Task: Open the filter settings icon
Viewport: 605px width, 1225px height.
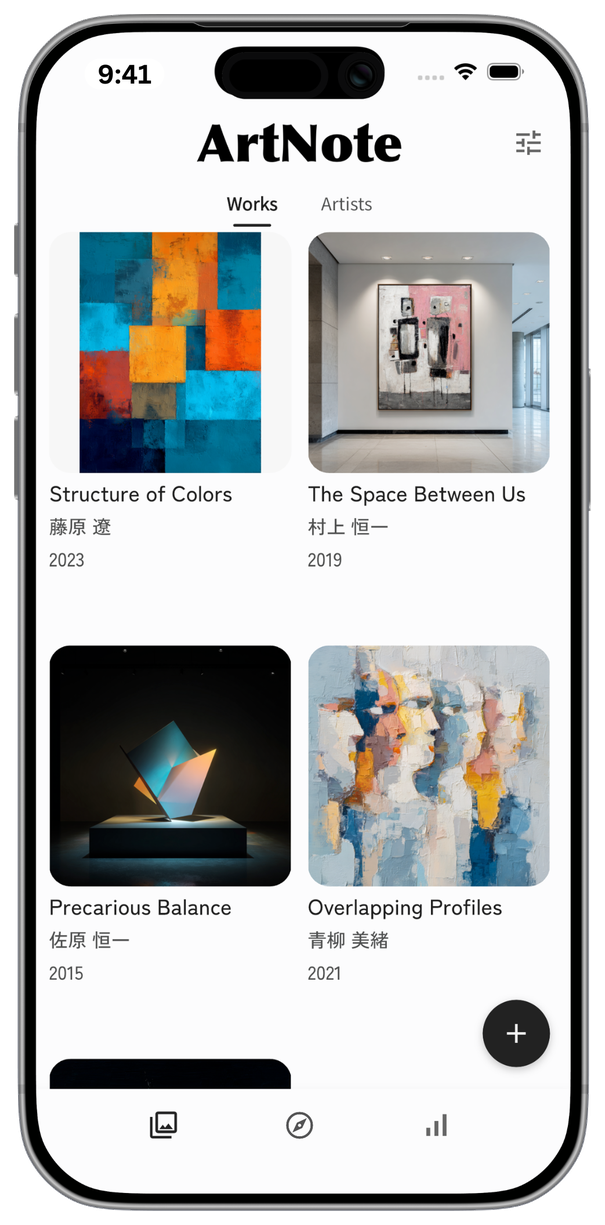Action: tap(528, 143)
